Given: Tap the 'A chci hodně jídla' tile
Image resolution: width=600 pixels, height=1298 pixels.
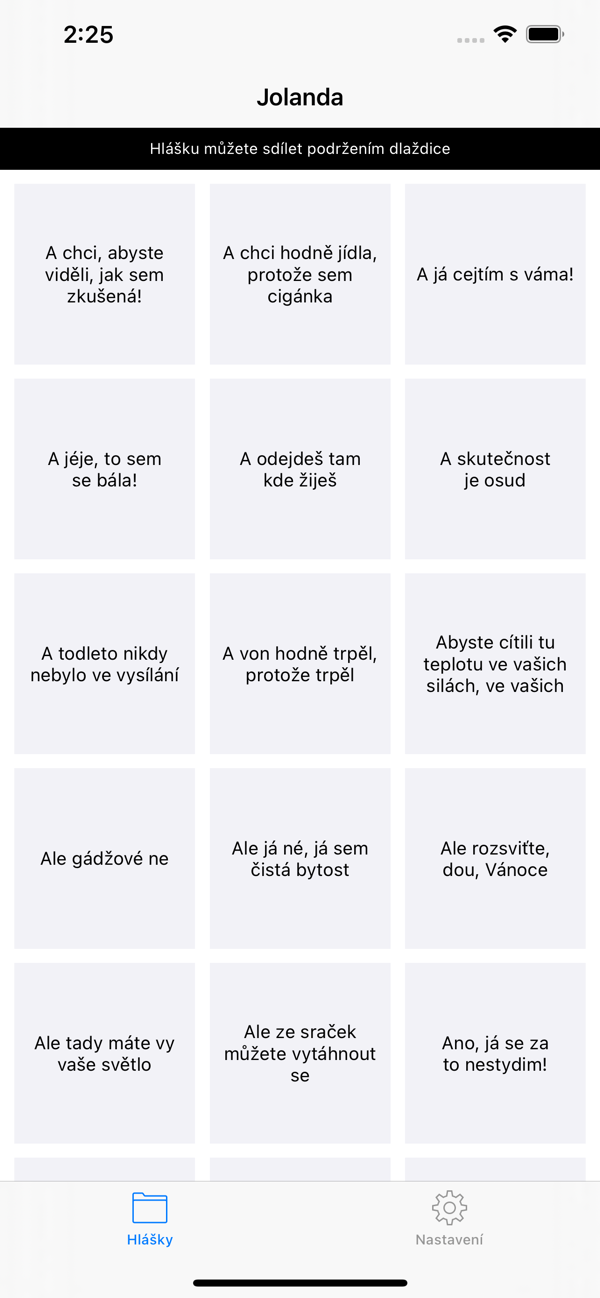Looking at the screenshot, I should 300,274.
